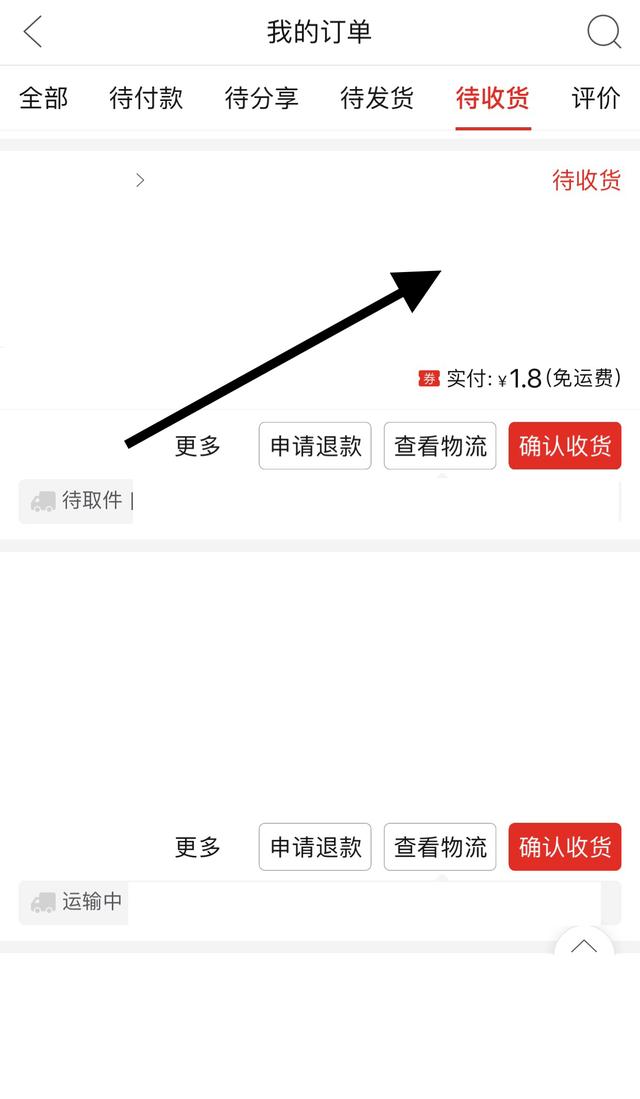Open the 待分享 tab
640x1099 pixels.
(261, 98)
